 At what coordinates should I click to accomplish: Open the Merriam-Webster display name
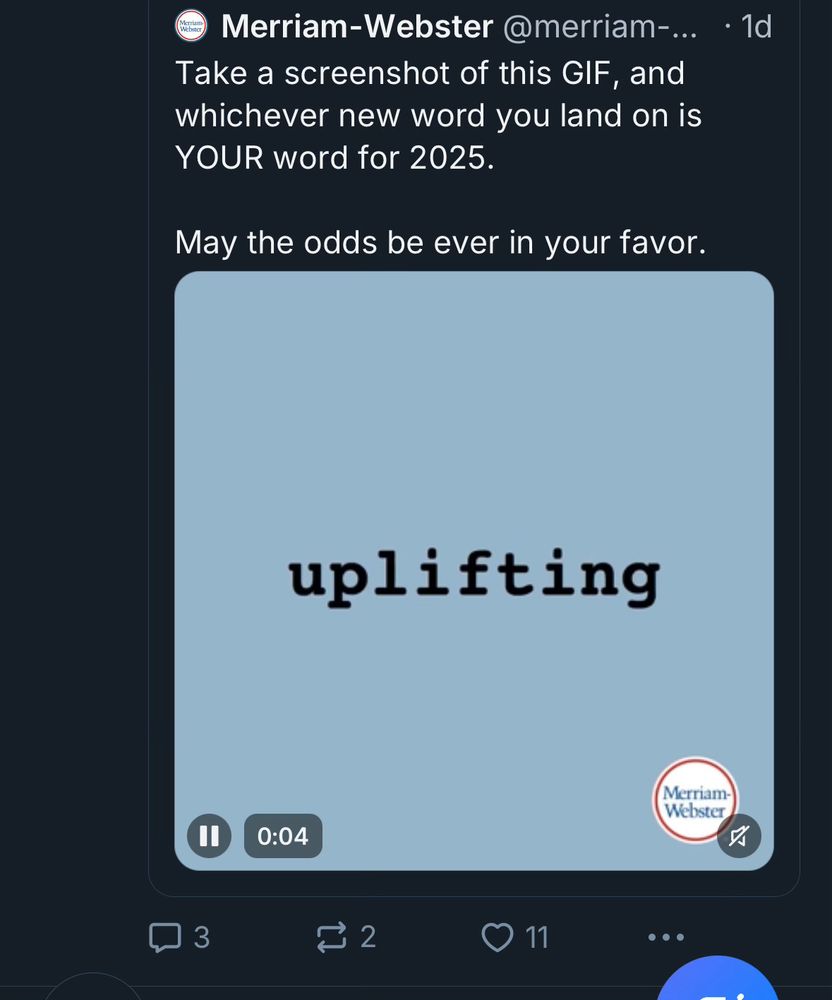(x=356, y=27)
